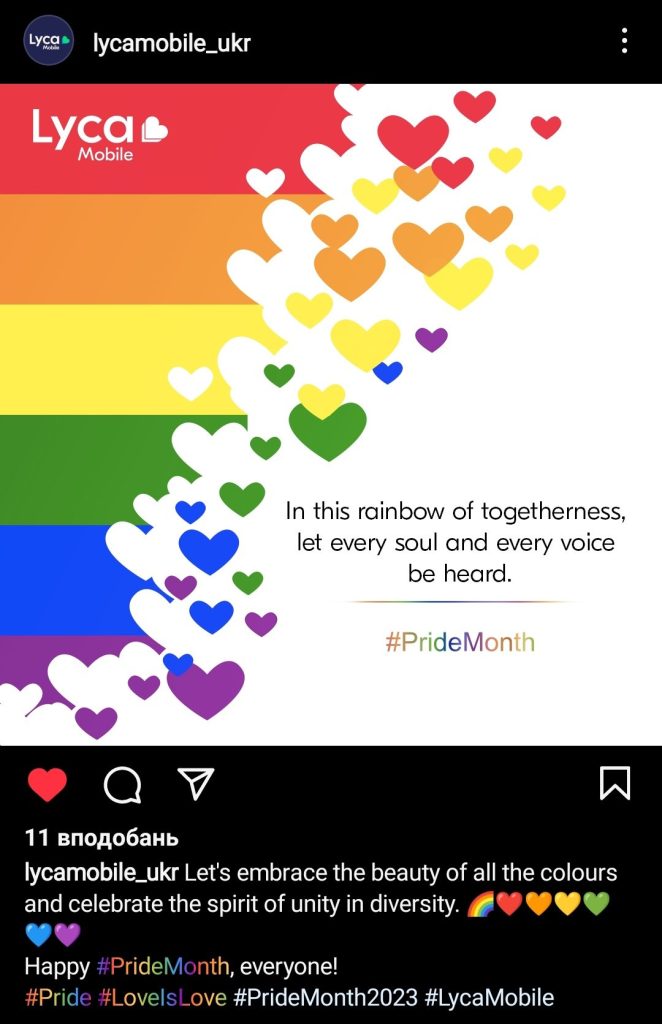662x1024 pixels.
Task: Open the comments on this post
Action: click(122, 785)
